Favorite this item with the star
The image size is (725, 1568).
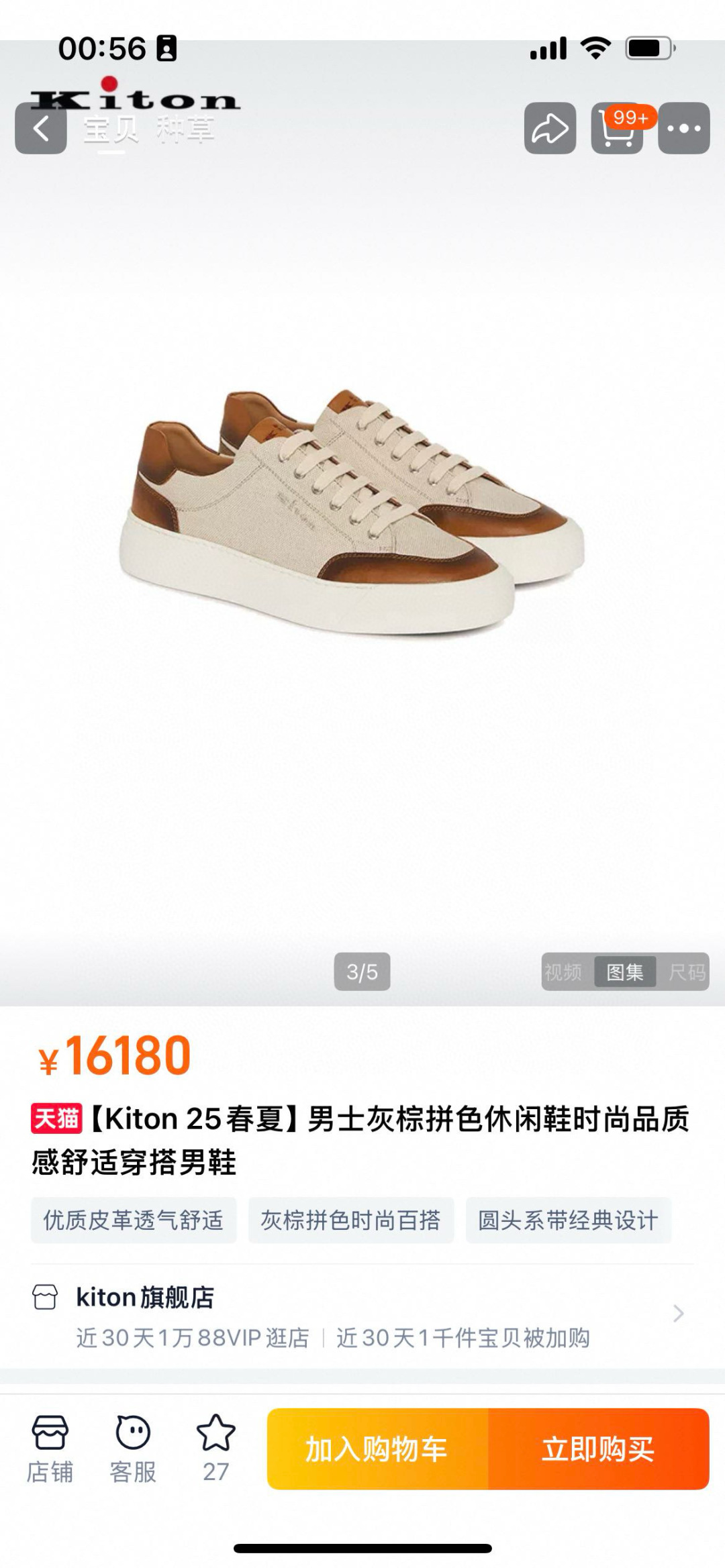pos(215,1449)
